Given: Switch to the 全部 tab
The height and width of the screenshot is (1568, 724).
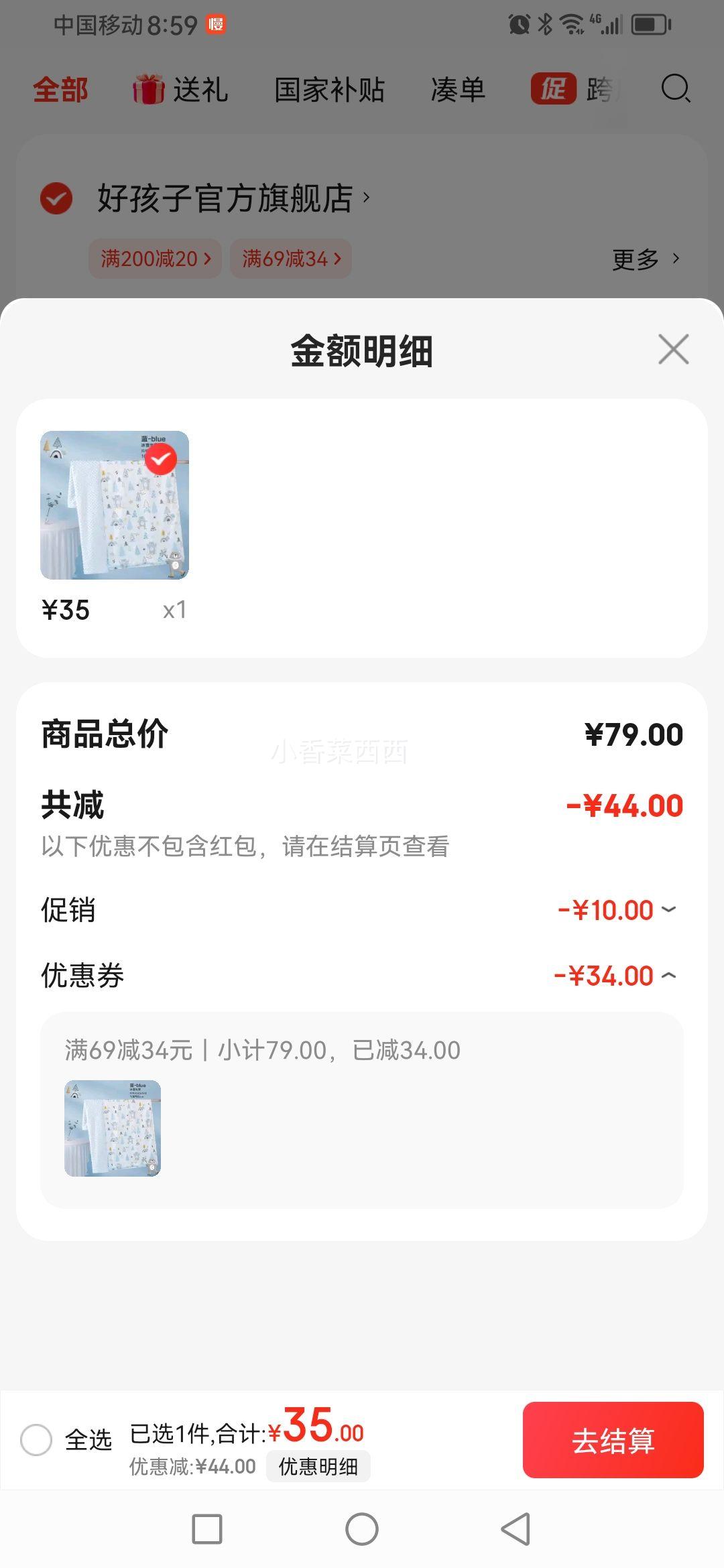Looking at the screenshot, I should click(x=60, y=89).
